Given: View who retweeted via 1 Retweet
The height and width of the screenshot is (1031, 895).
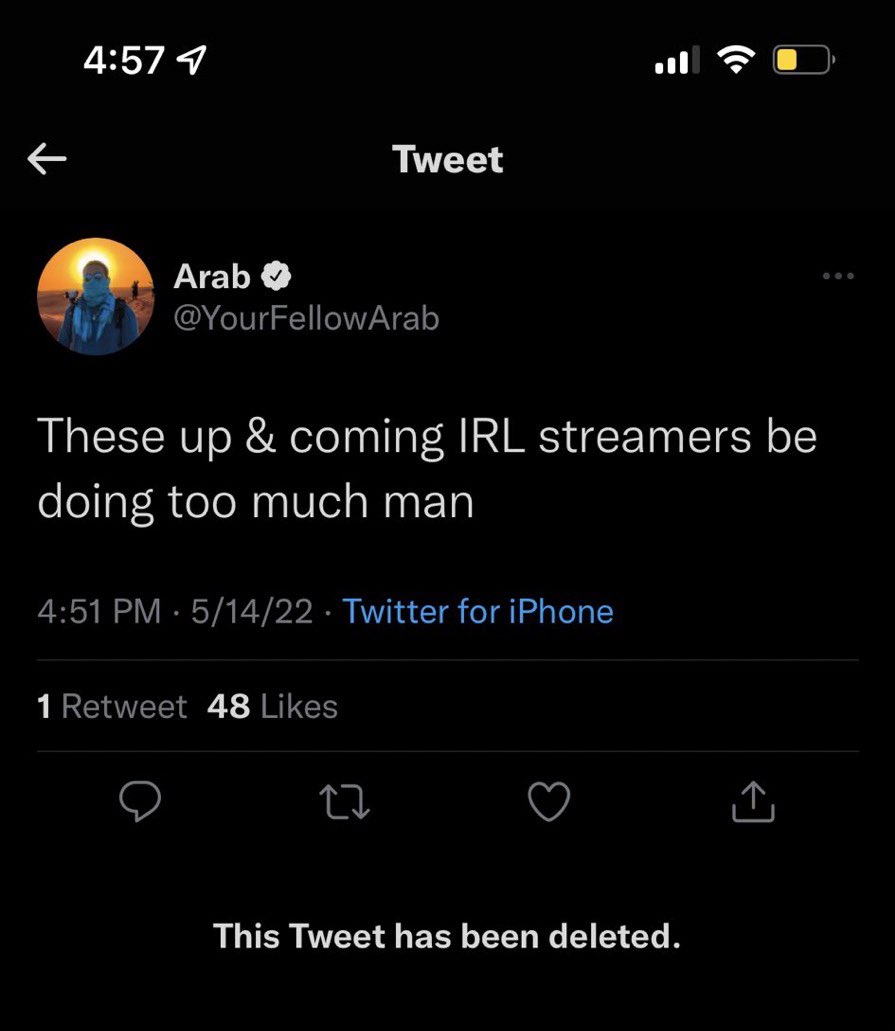Looking at the screenshot, I should (112, 707).
